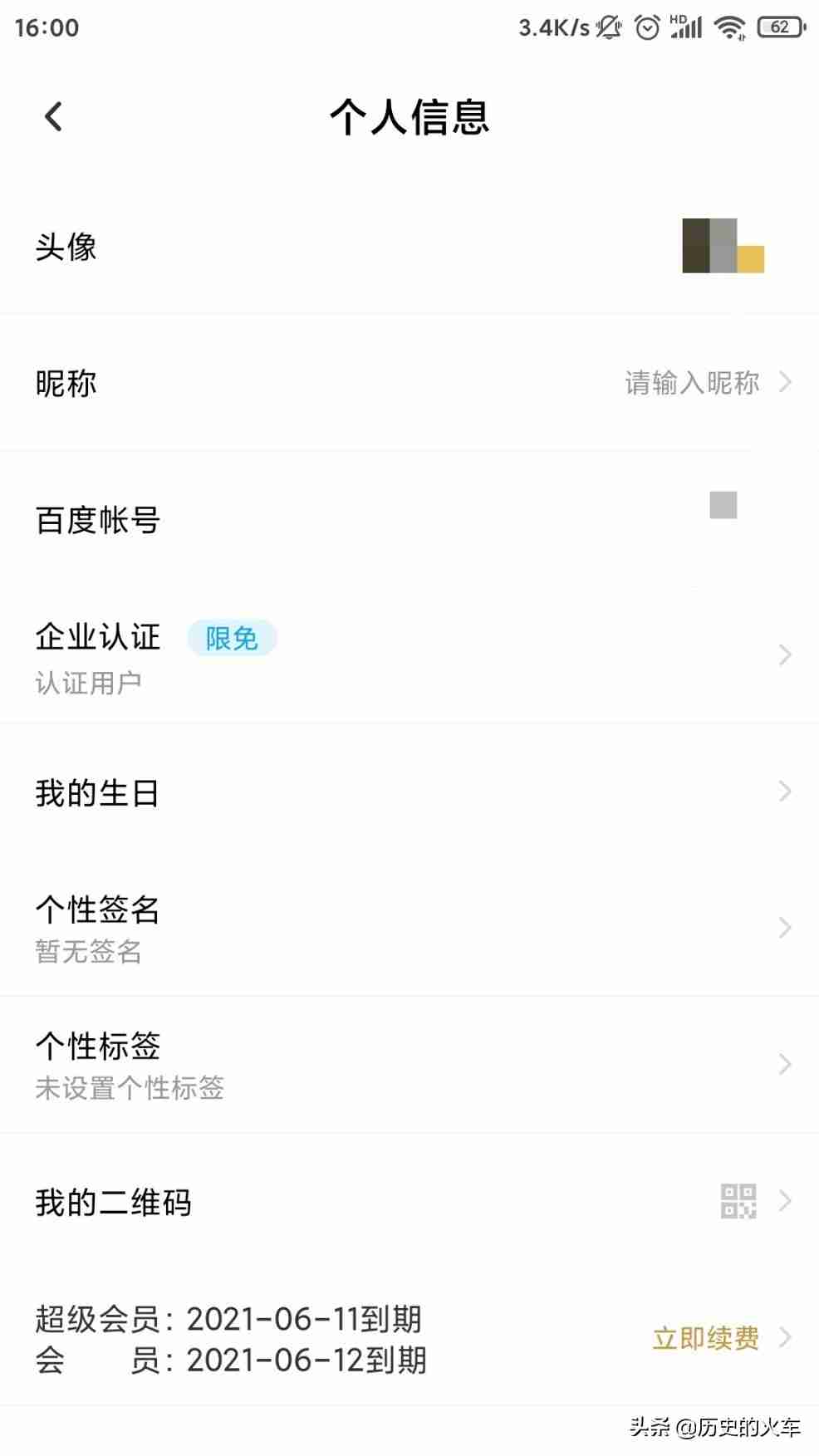Open 企业认证 for 认证用户
This screenshot has height=1456, width=819.
tap(97, 637)
